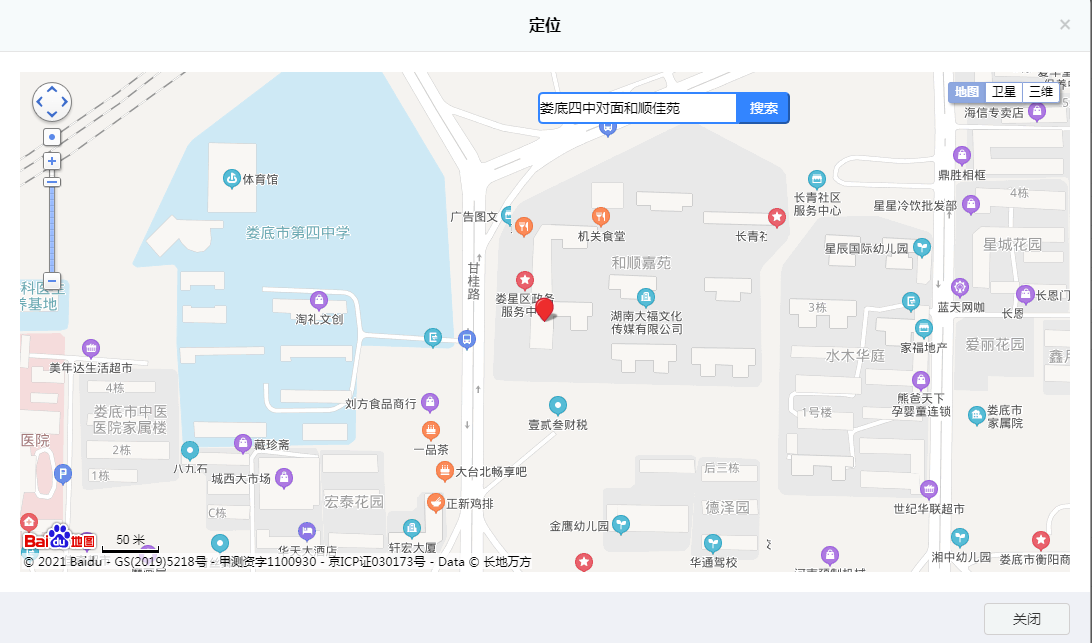Tap the red location pin
Viewport: 1092px width, 643px height.
point(545,309)
